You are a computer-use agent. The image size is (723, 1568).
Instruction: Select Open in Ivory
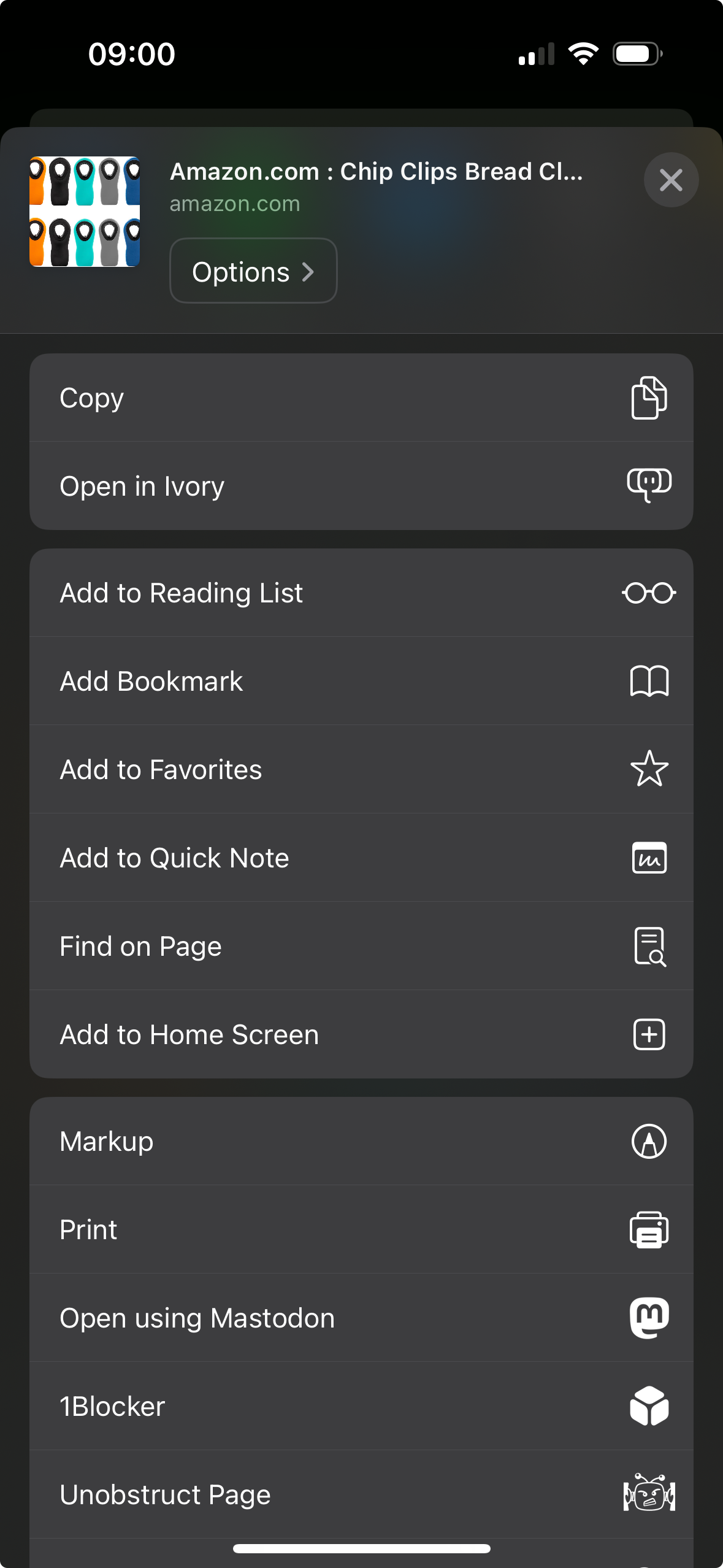361,486
